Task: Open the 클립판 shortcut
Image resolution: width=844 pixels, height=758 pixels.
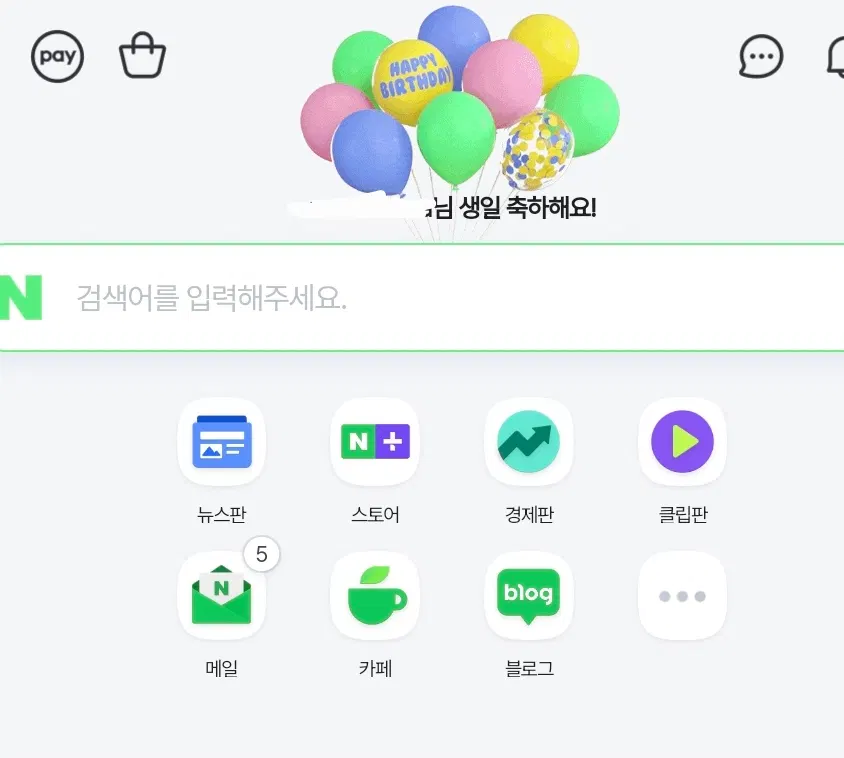Action: (x=682, y=442)
